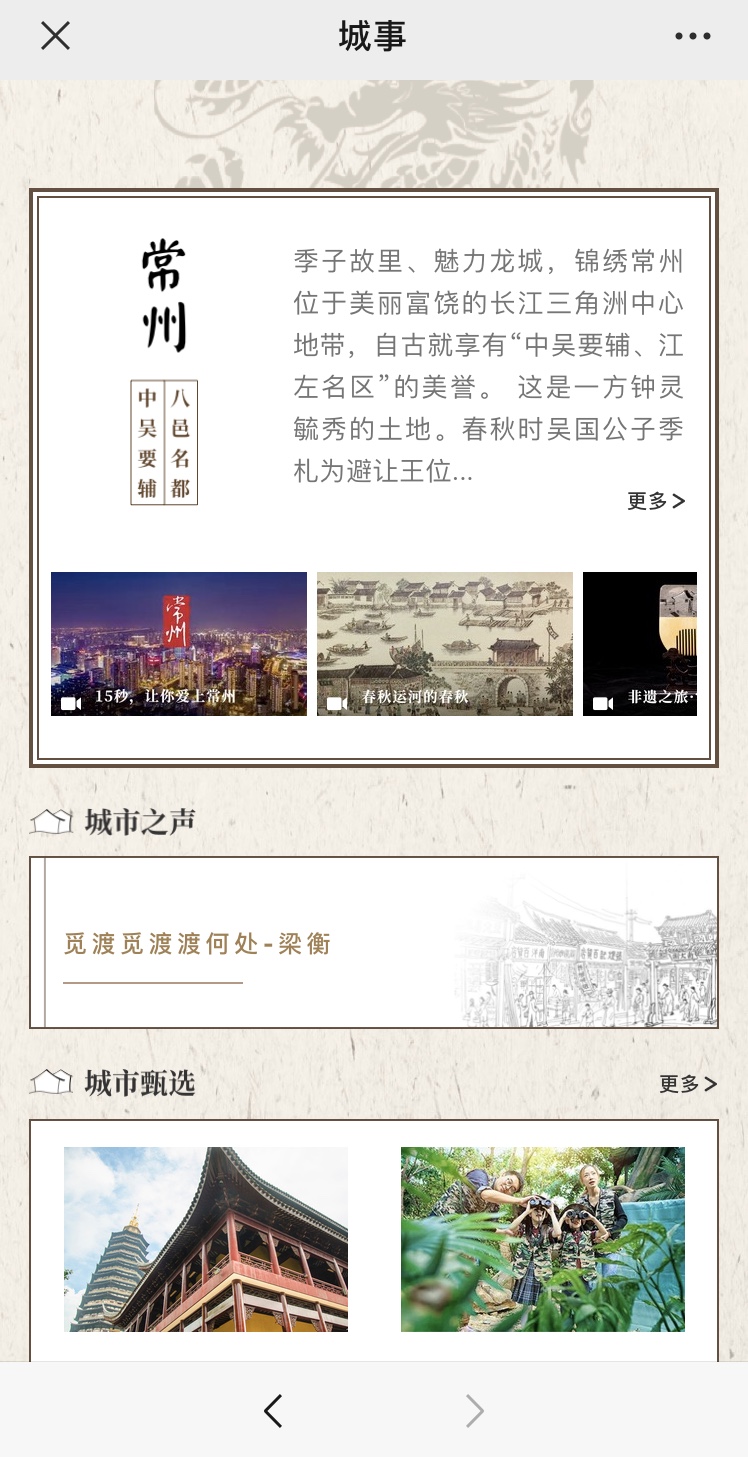Go back with the bottom left arrow
The height and width of the screenshot is (1457, 748).
coord(273,1411)
